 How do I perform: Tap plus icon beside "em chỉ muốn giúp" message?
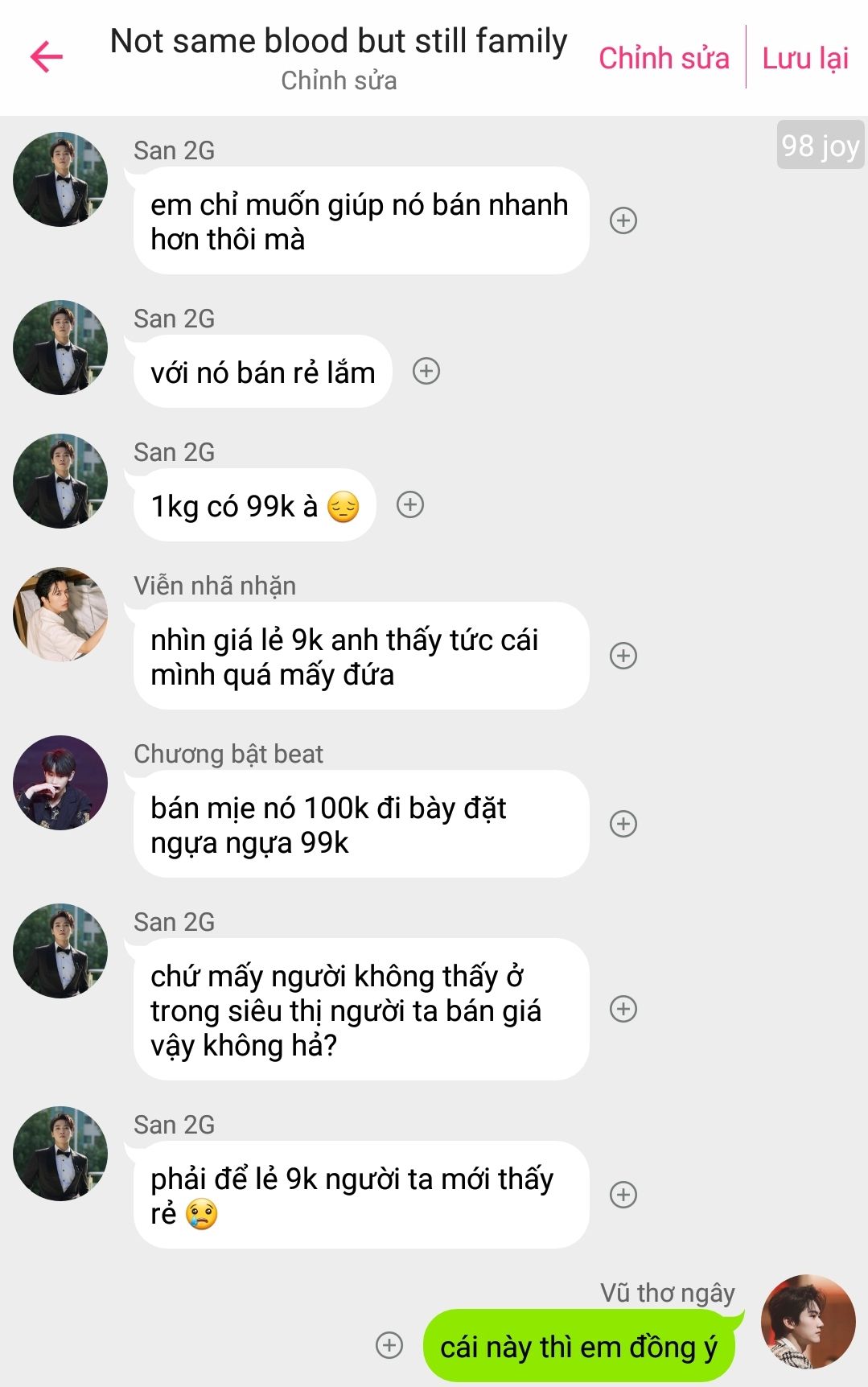pyautogui.click(x=623, y=220)
